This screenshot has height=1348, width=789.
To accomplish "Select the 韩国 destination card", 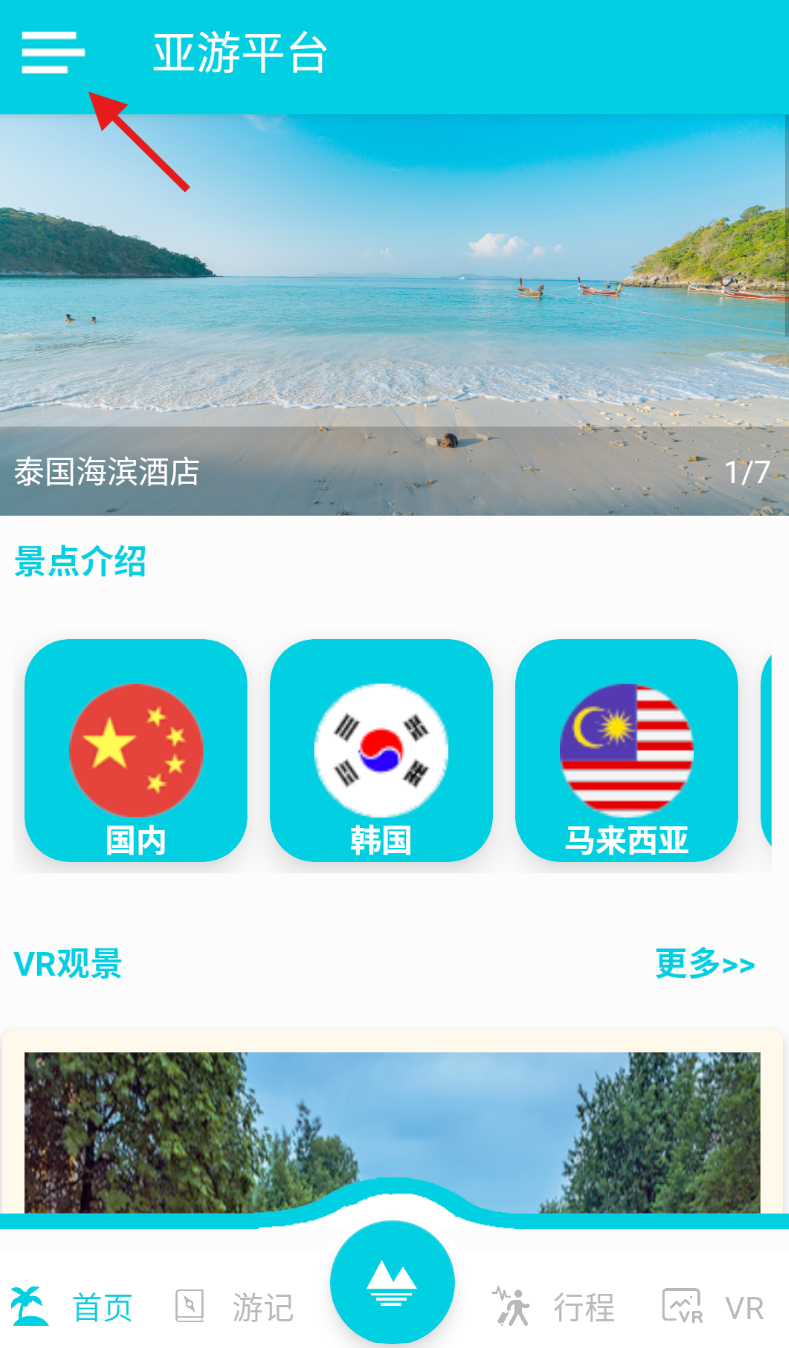I will click(381, 751).
